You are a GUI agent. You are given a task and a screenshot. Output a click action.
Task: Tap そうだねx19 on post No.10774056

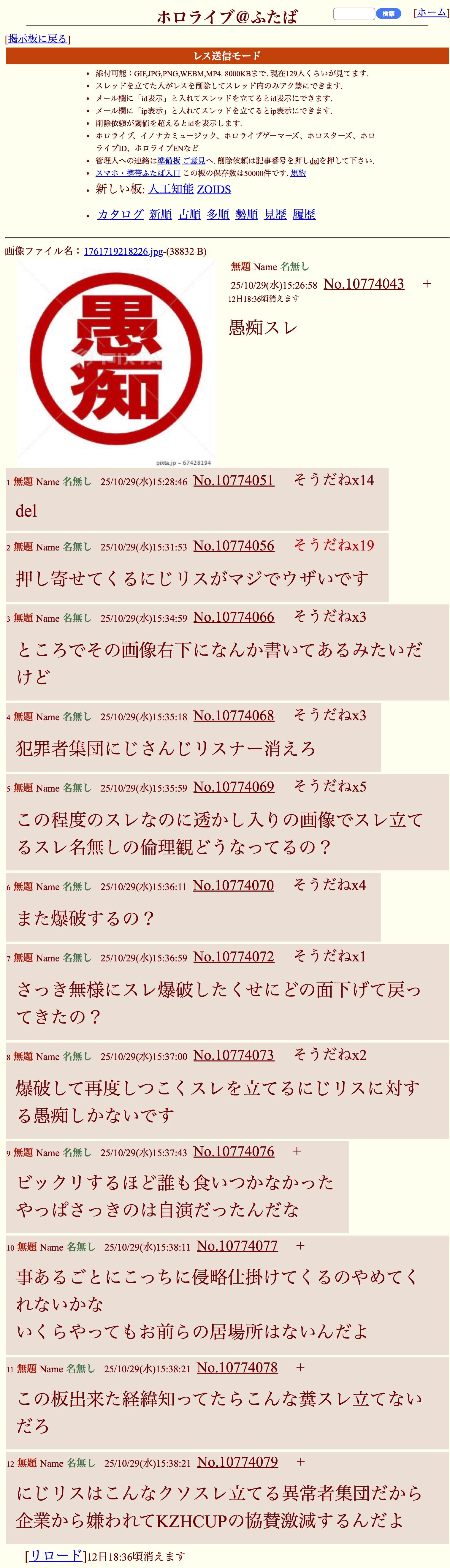tap(334, 545)
